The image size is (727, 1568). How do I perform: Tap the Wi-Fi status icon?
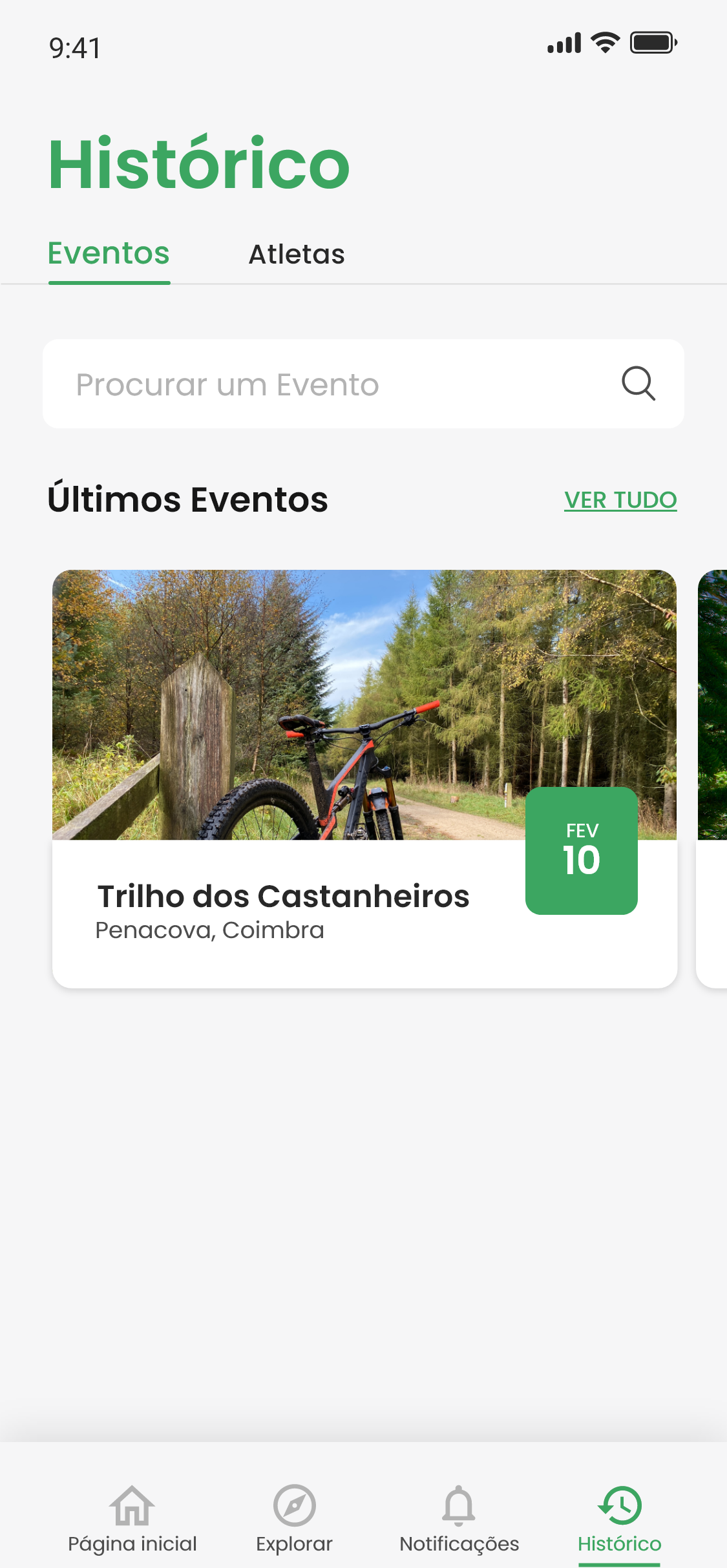pos(605,43)
